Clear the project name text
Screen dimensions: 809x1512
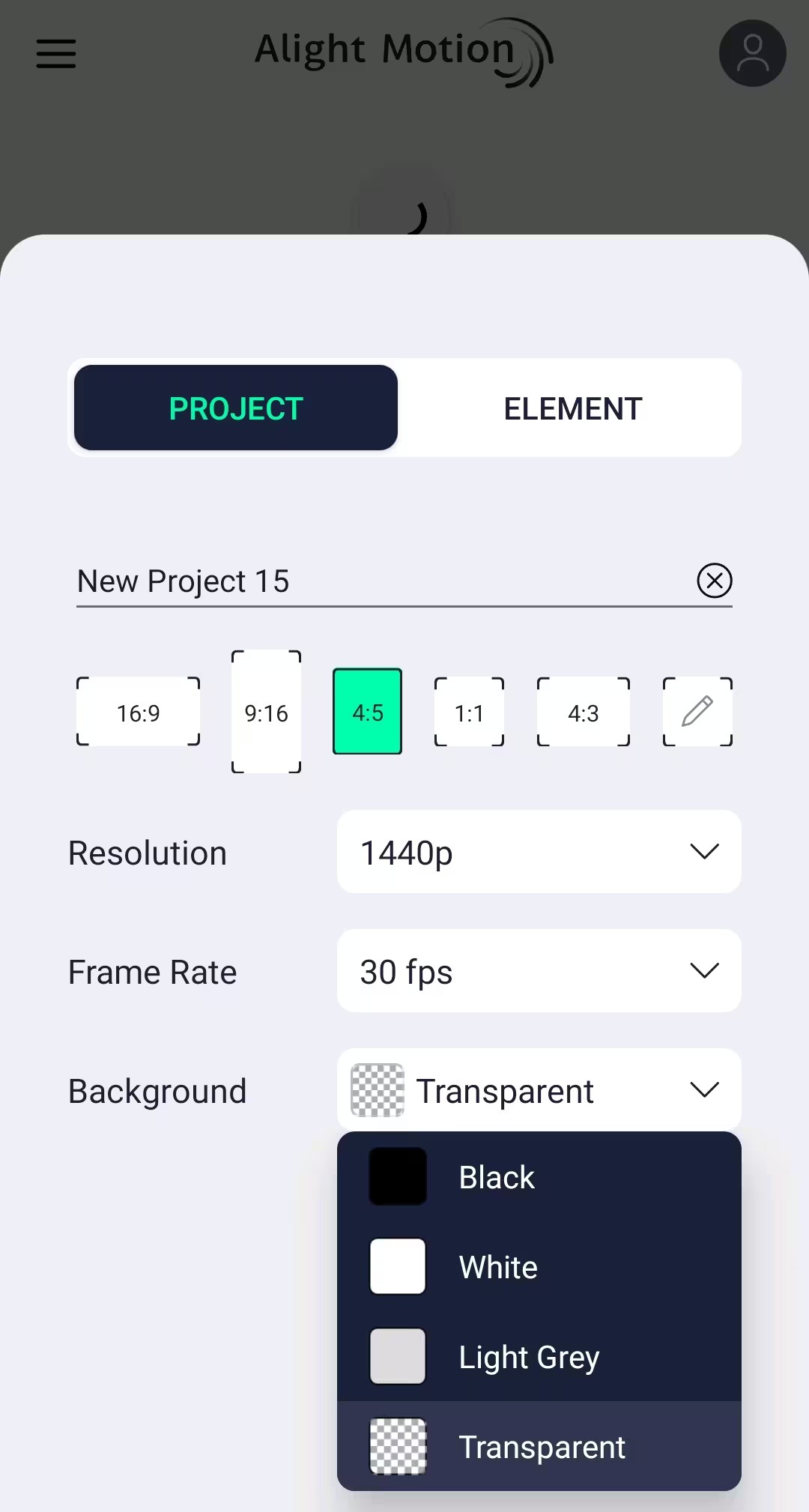coord(715,581)
